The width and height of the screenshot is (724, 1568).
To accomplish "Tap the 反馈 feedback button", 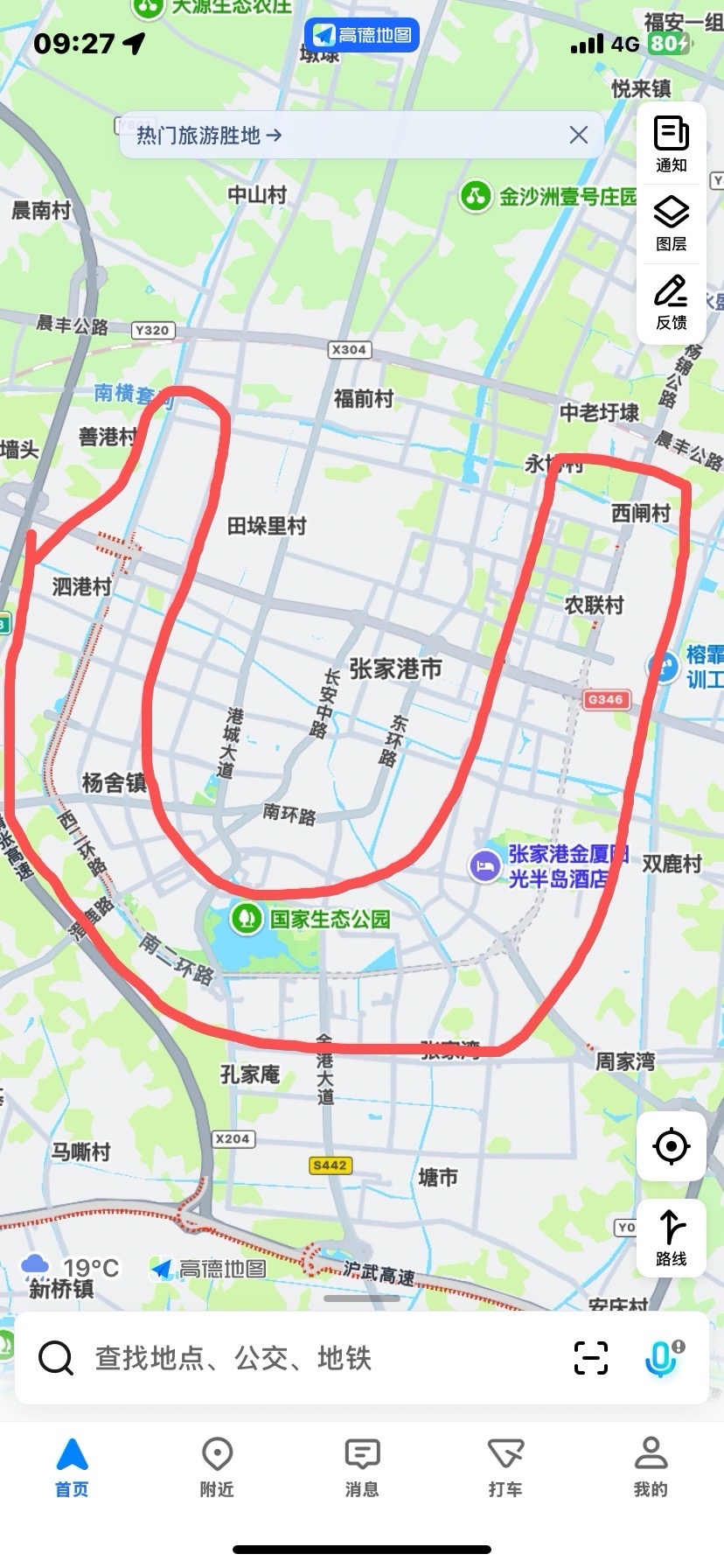I will tap(671, 303).
